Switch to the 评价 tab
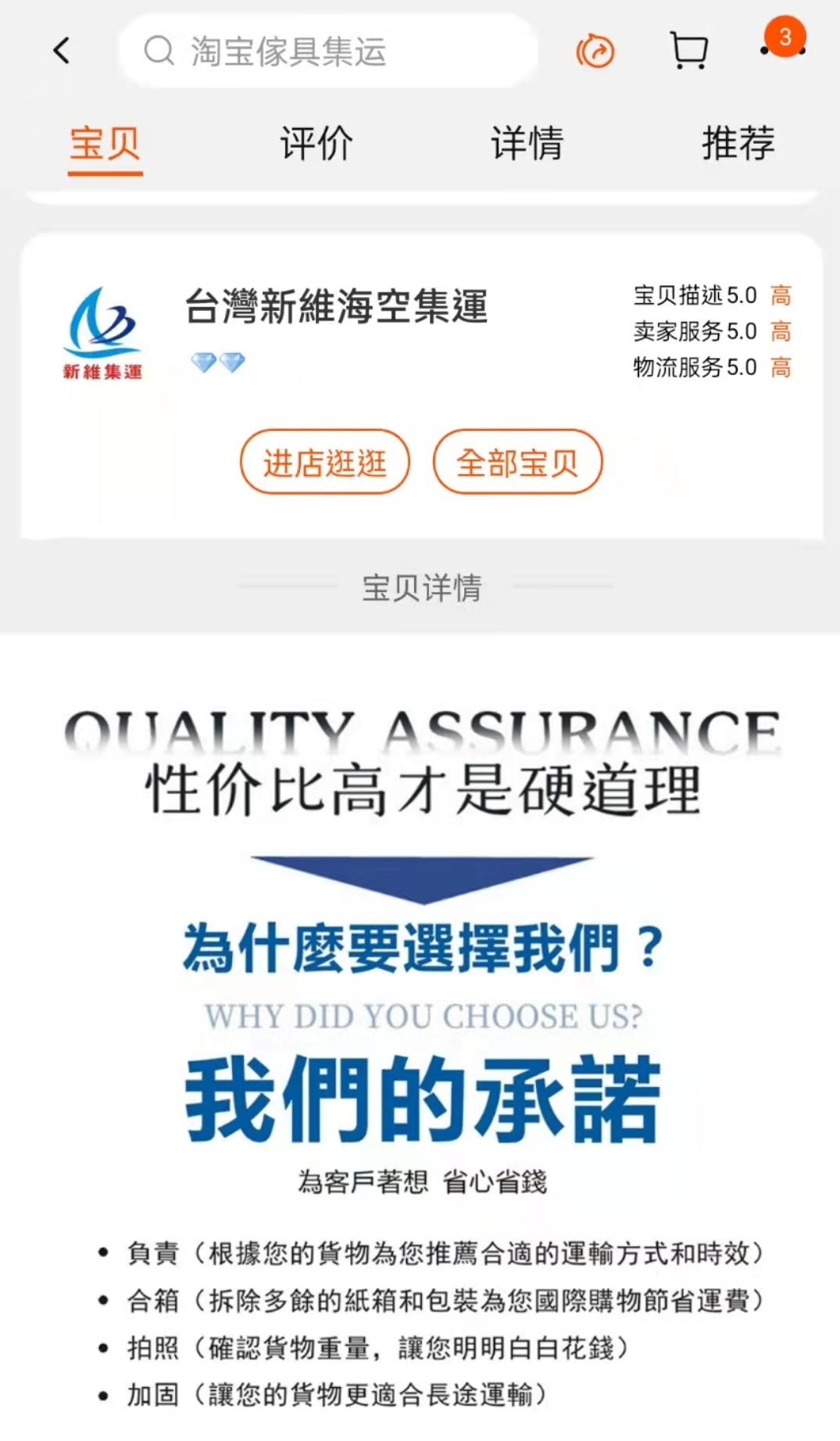Screen dimensions: 840x1441 click(x=316, y=144)
